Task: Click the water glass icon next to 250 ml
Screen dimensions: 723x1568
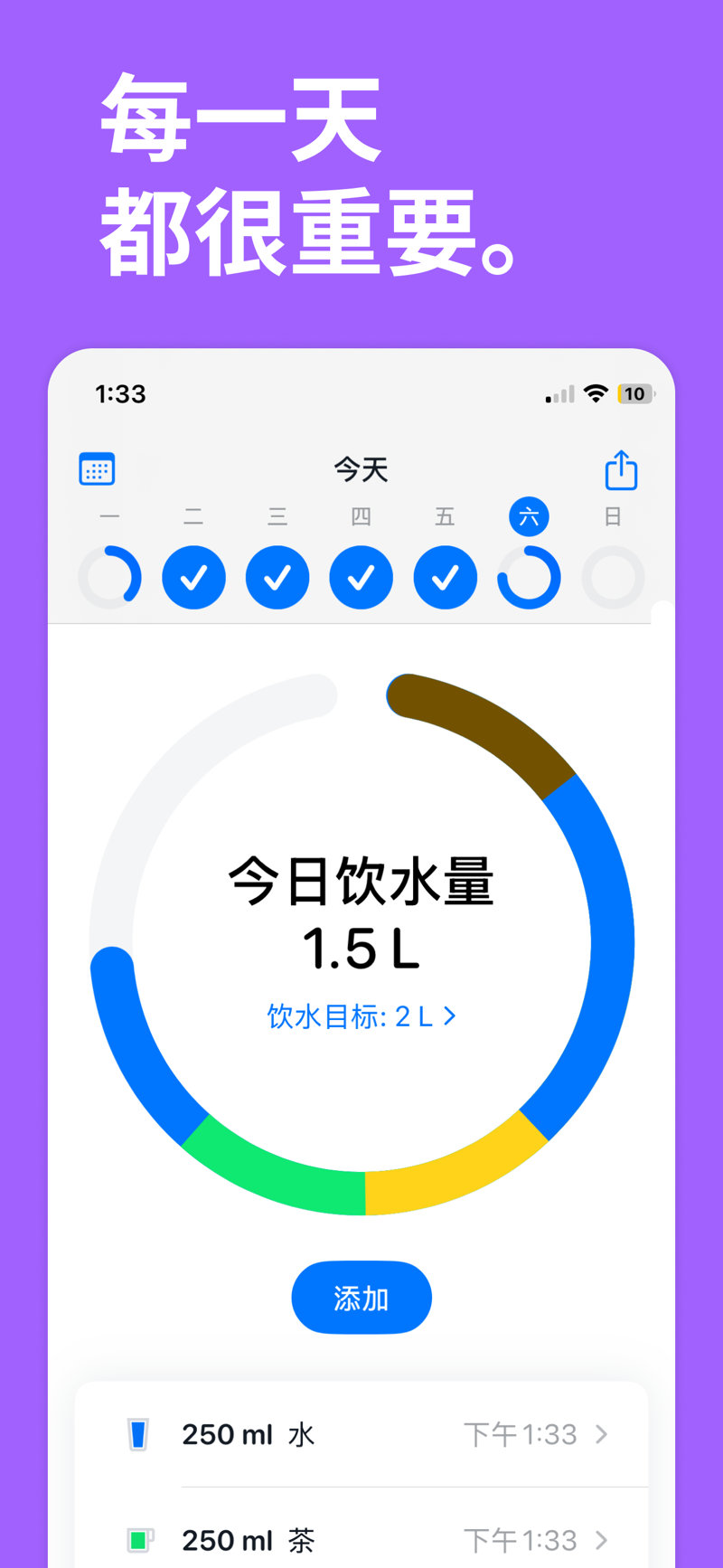Action: [140, 1434]
